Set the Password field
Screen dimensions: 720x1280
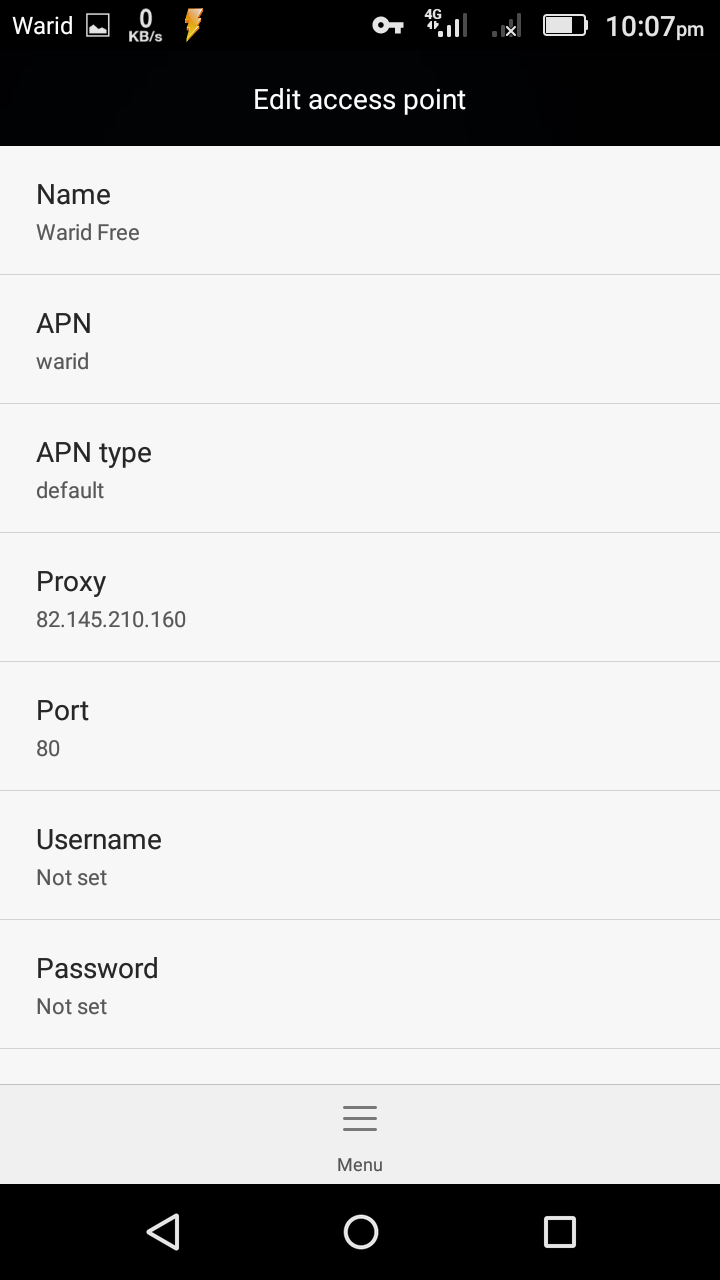click(360, 985)
